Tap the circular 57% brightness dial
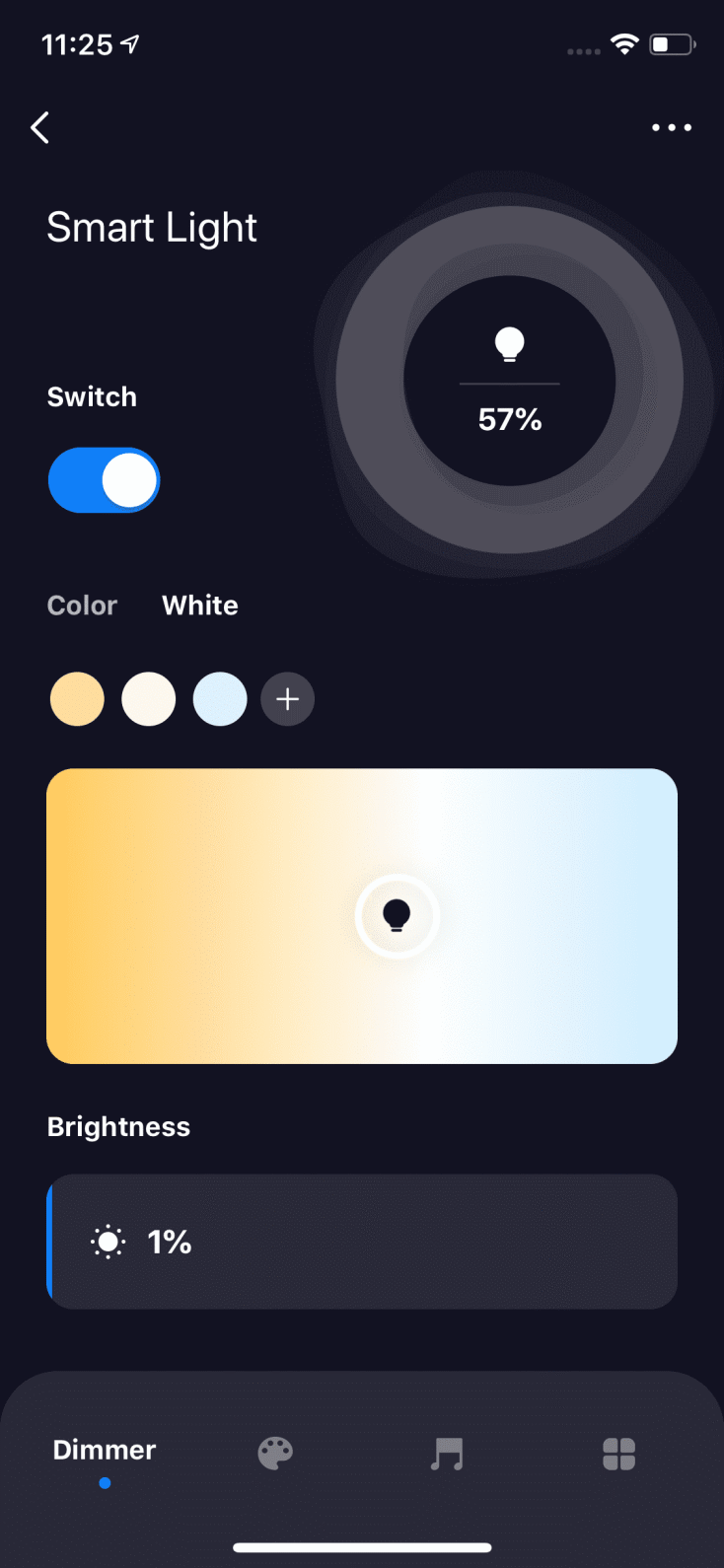Screen dimensions: 724x1568 (x=510, y=380)
